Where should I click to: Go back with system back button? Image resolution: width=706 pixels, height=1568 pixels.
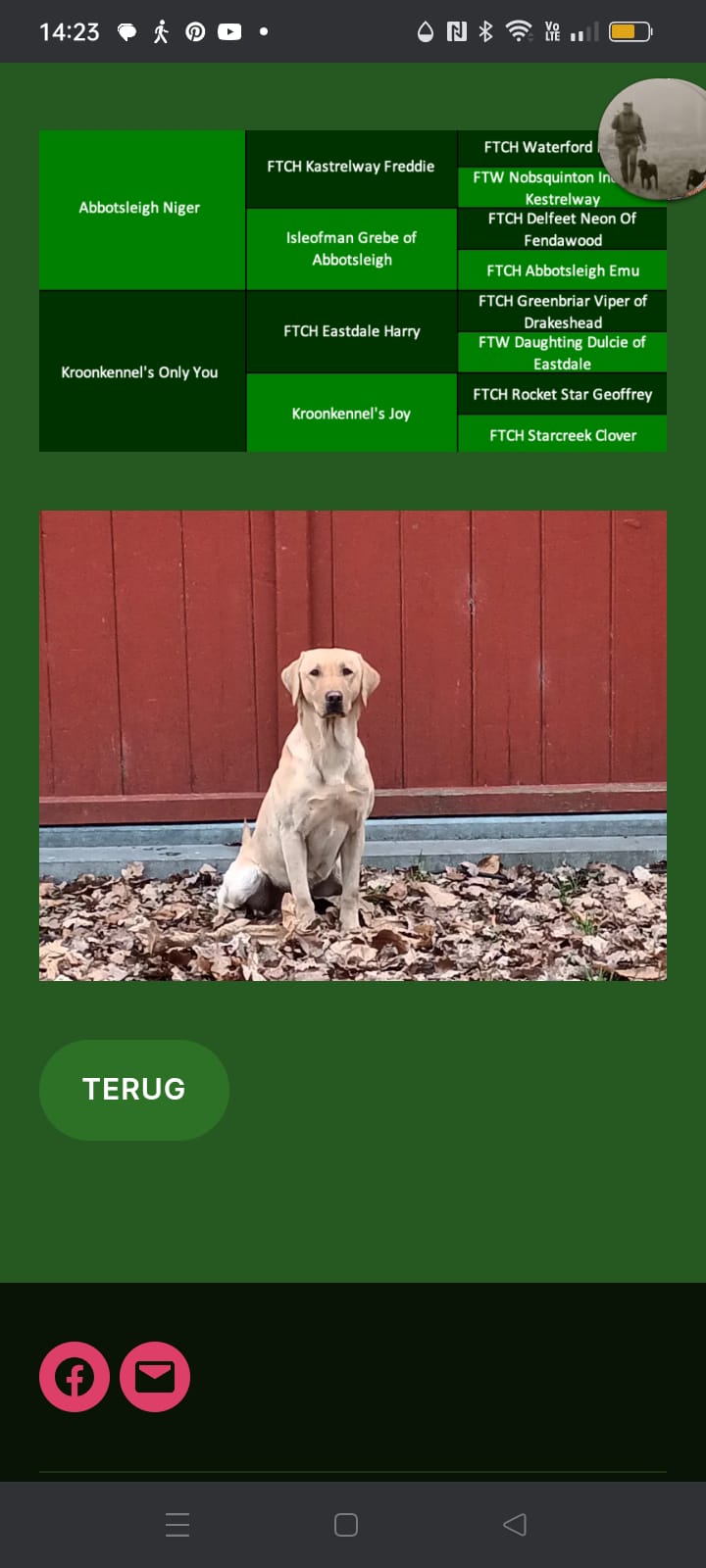[515, 1525]
